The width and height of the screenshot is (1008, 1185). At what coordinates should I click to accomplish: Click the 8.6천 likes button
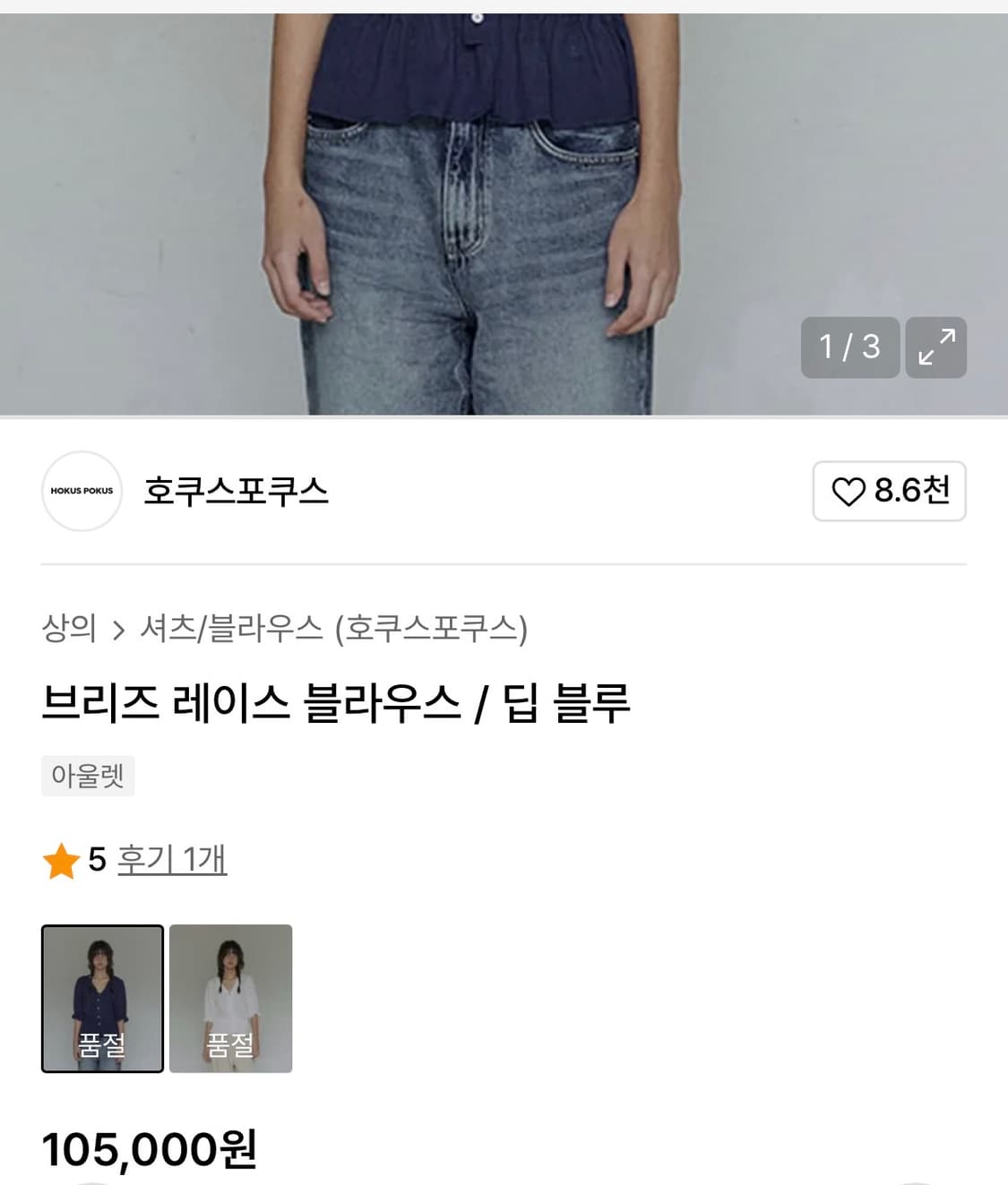click(x=889, y=491)
